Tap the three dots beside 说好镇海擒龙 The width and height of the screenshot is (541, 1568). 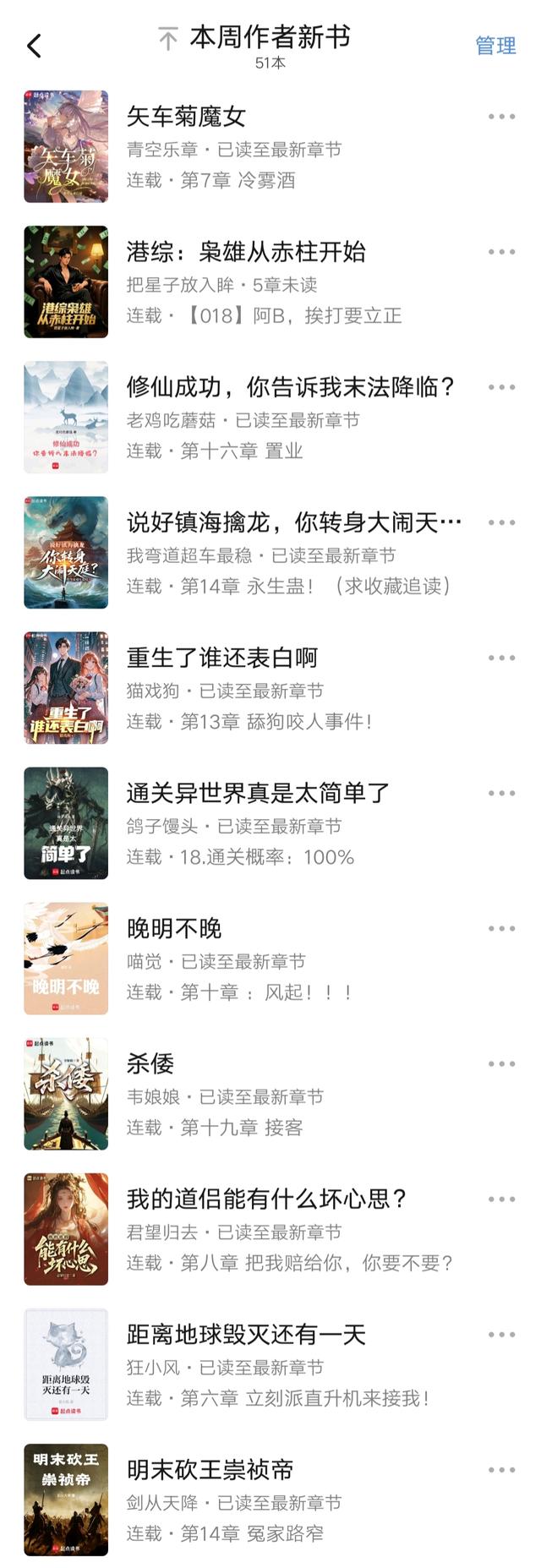click(501, 522)
